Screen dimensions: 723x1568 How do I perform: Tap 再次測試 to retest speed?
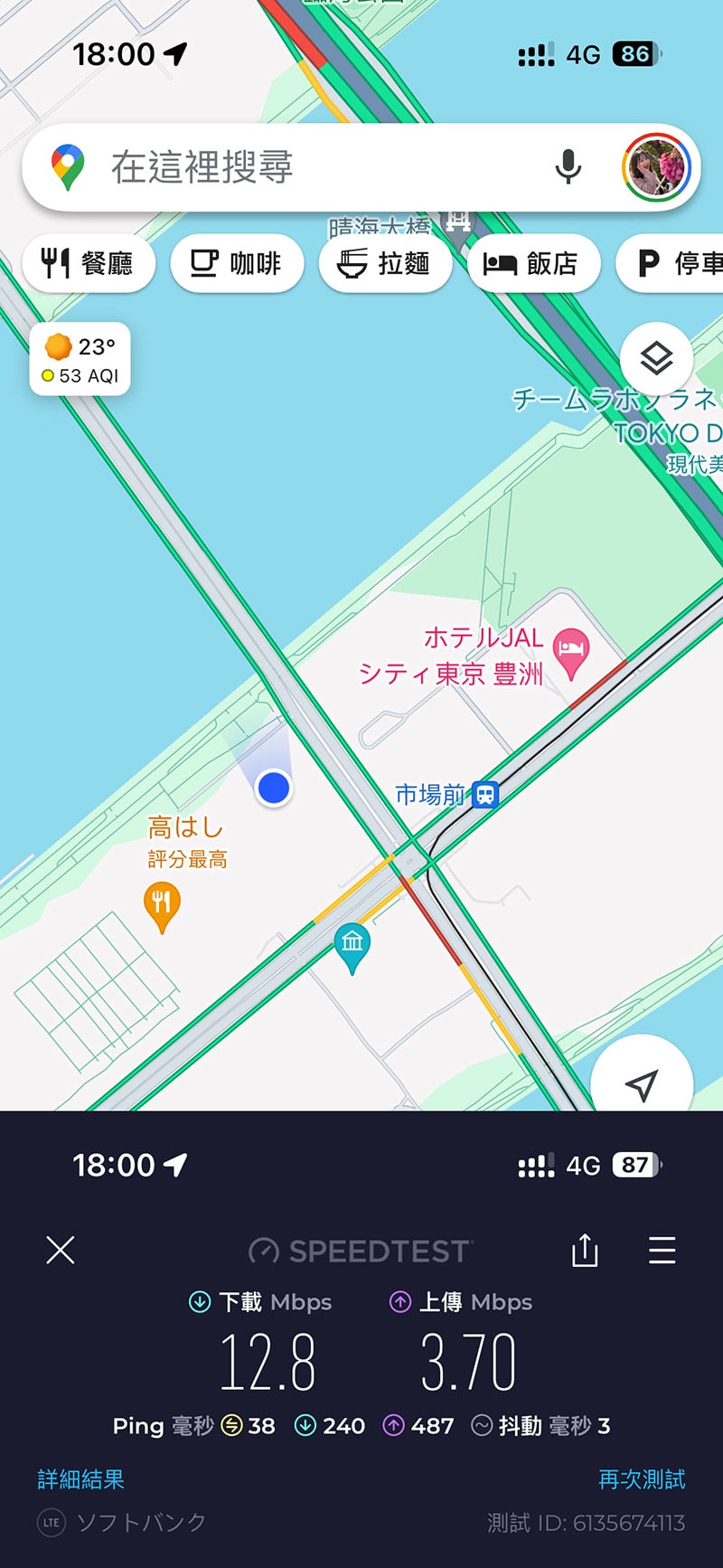click(642, 1479)
